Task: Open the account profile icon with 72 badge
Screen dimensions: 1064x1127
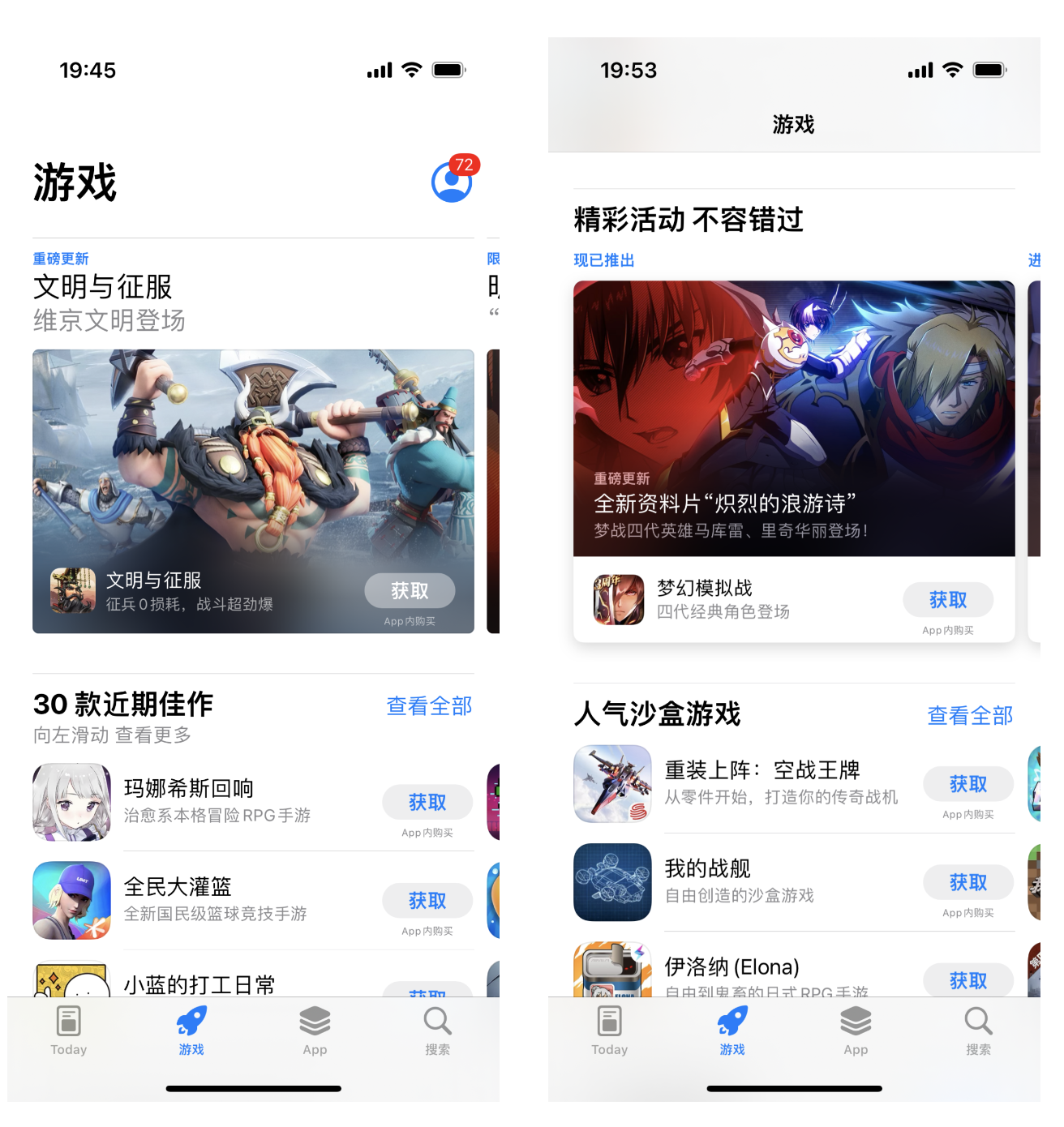Action: pos(452,182)
